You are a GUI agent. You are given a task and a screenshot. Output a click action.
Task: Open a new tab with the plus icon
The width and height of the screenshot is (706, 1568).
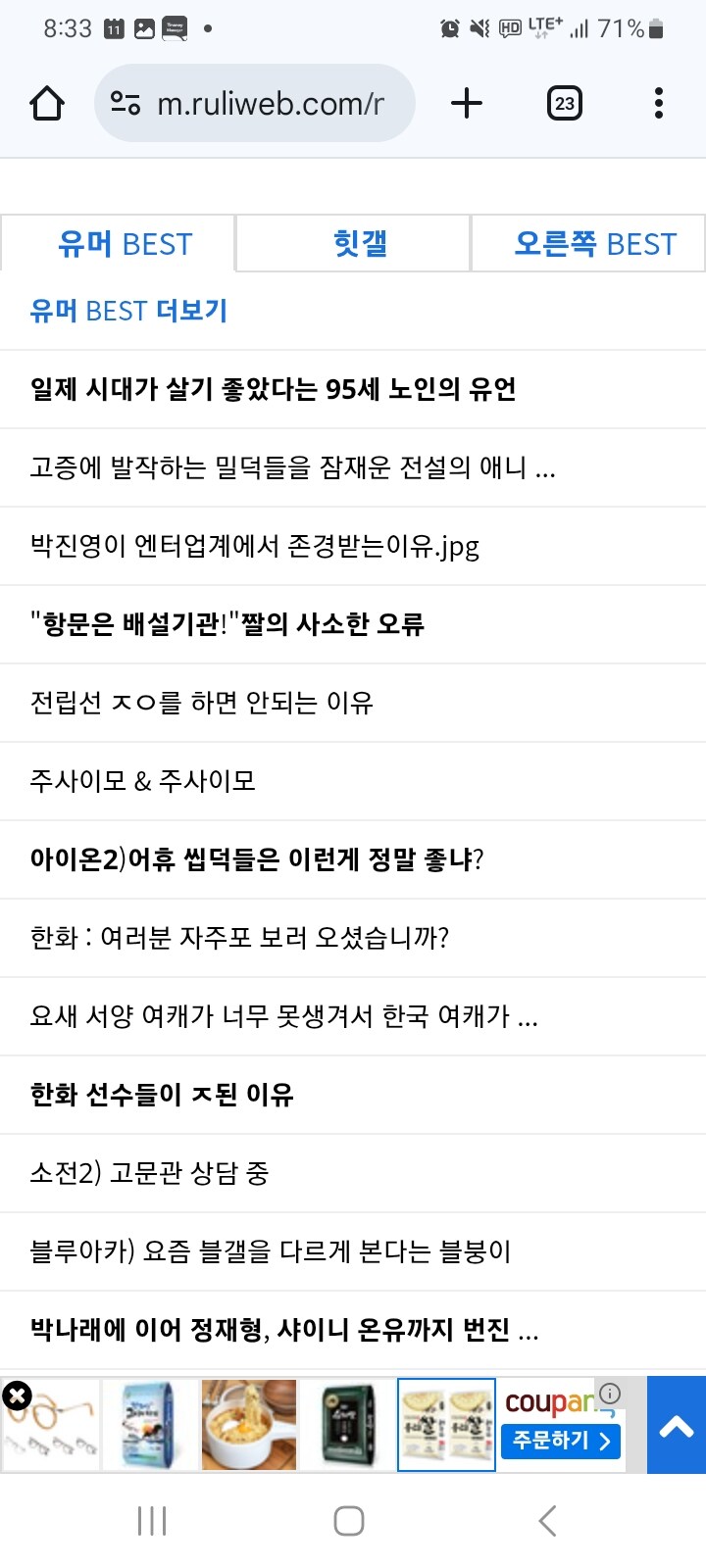point(468,103)
